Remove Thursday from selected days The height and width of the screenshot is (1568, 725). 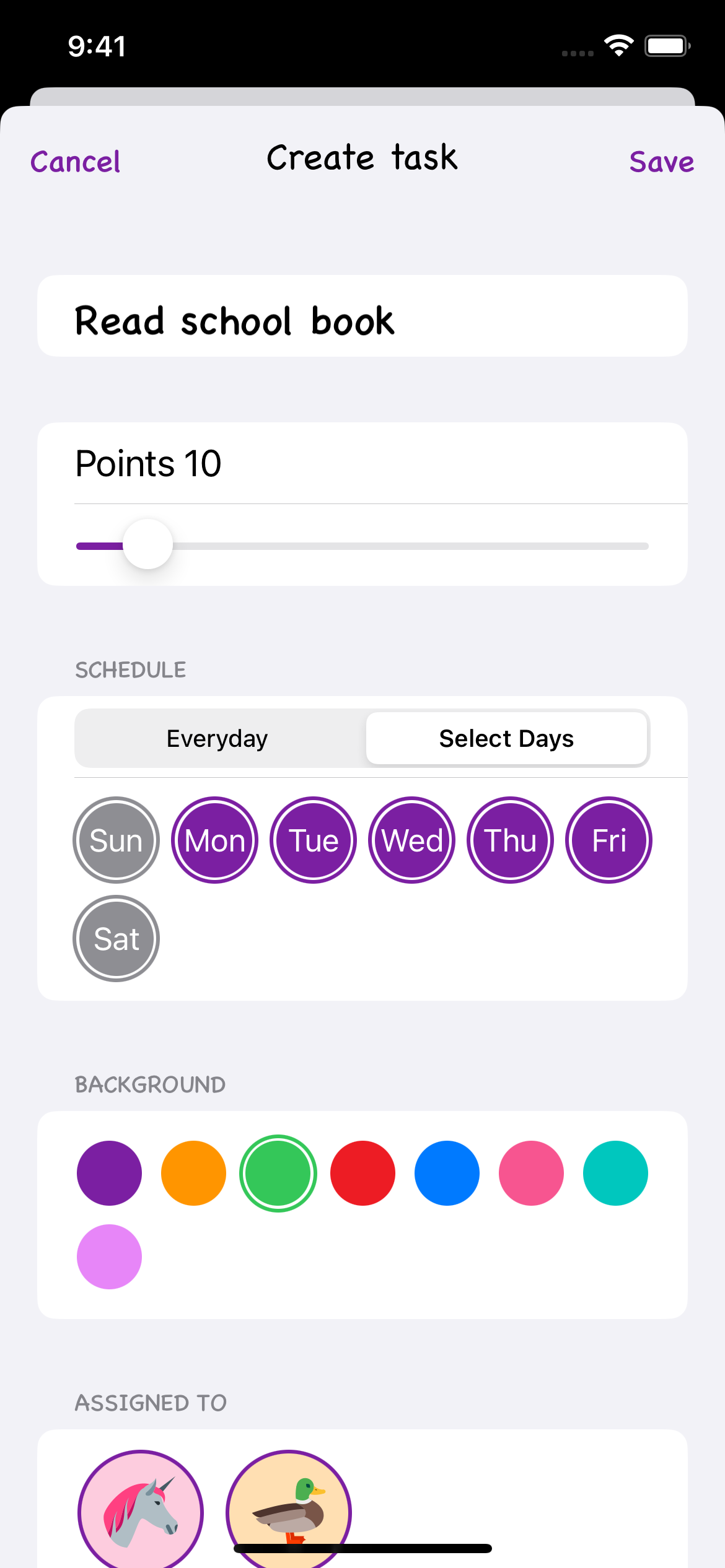click(510, 840)
